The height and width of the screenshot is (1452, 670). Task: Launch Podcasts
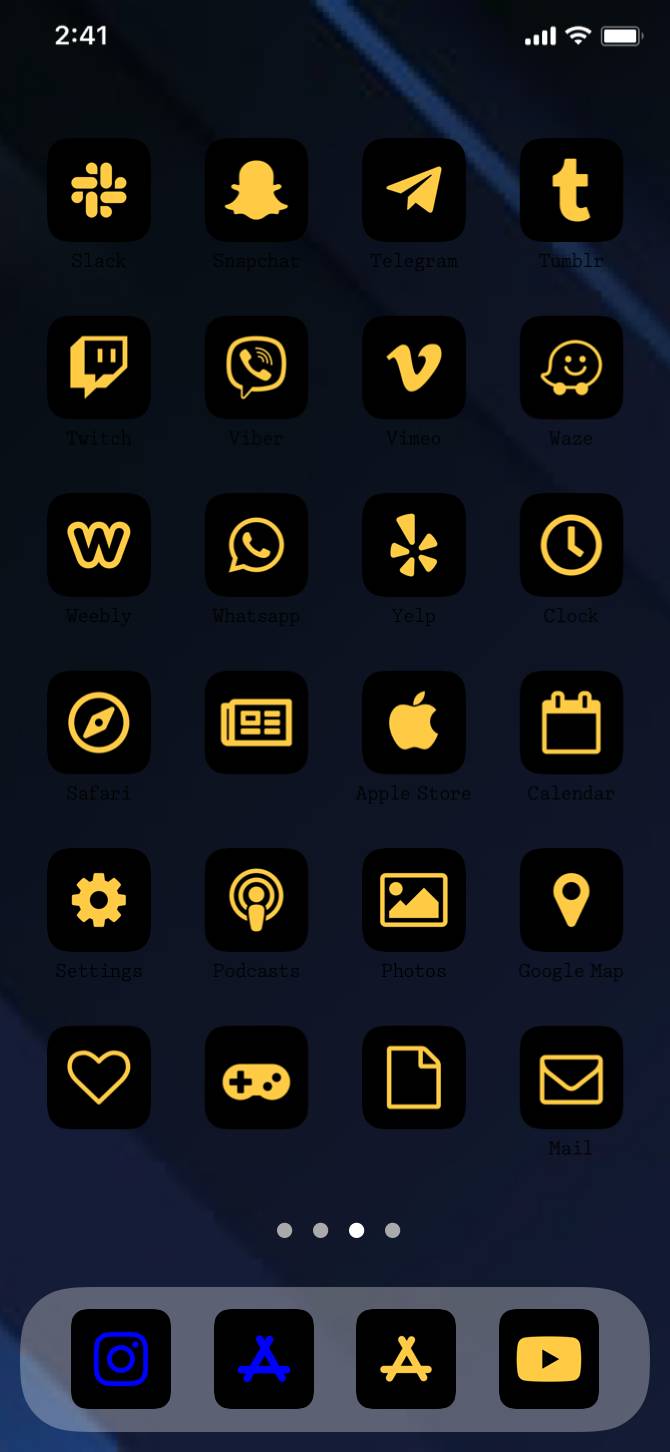(x=256, y=900)
